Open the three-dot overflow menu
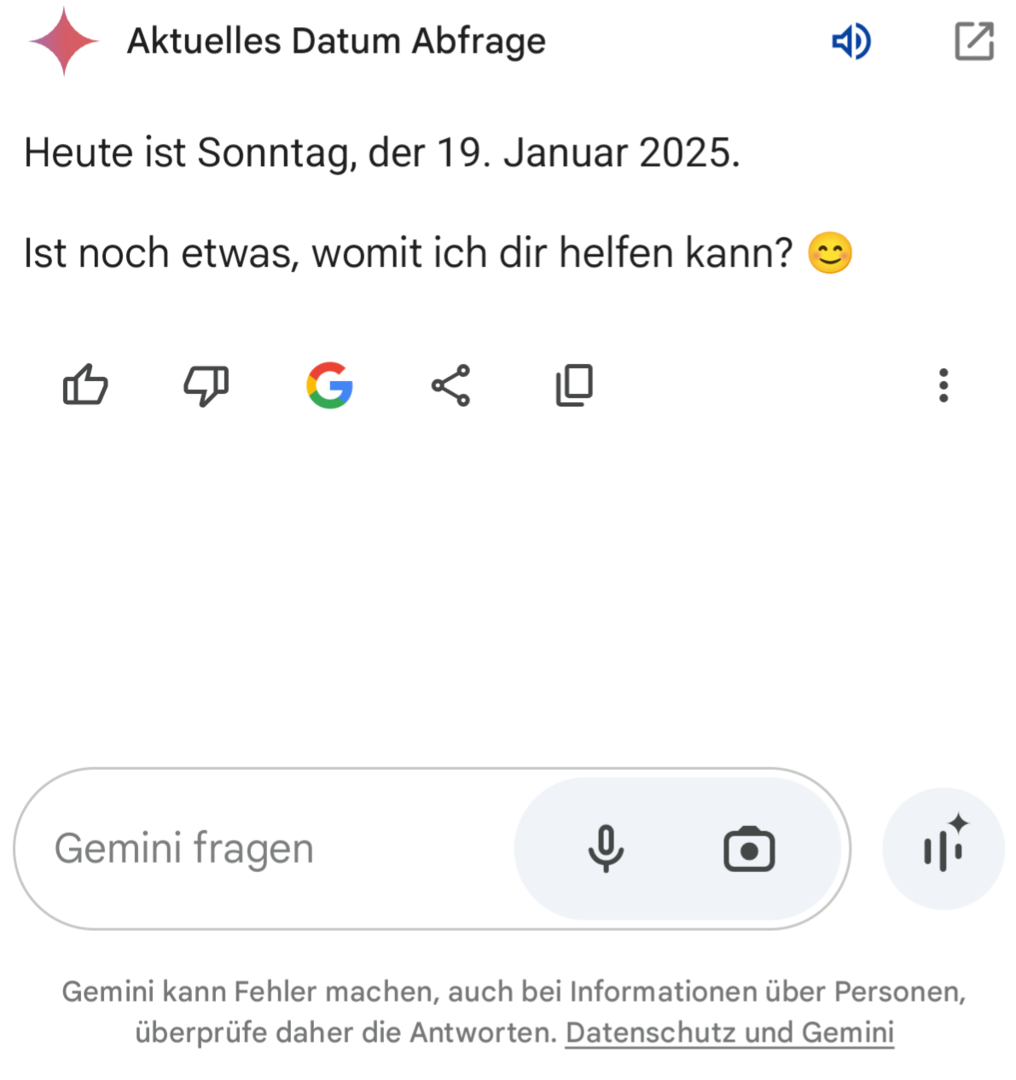This screenshot has height=1080, width=1016. tap(943, 385)
